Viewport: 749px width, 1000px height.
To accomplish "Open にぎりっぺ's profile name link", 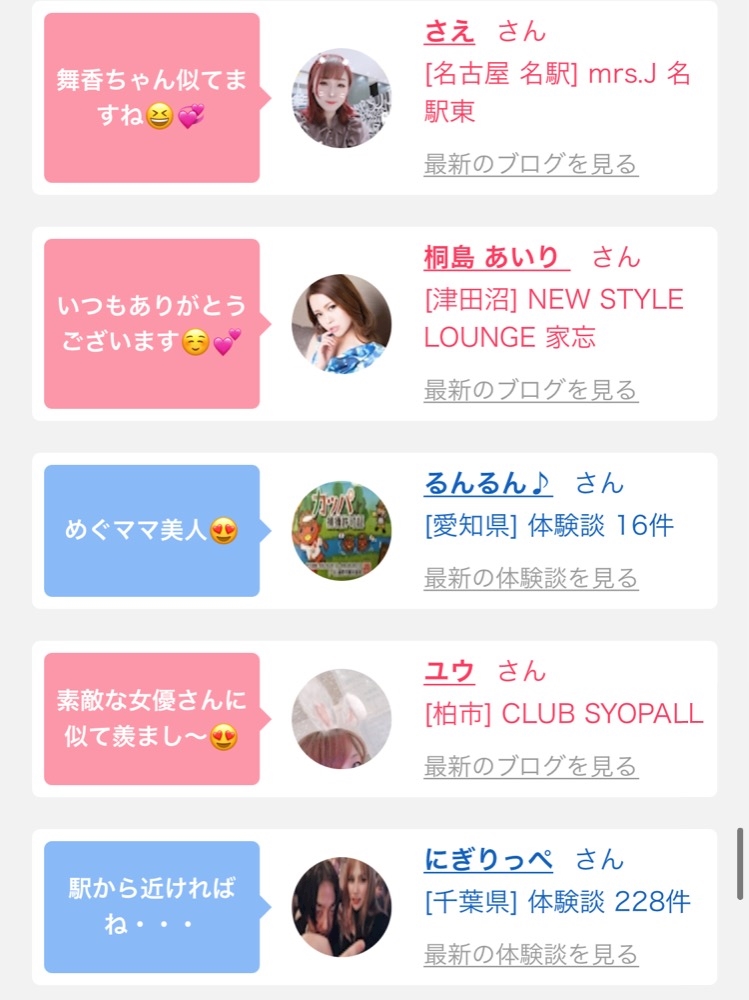I will coord(488,859).
